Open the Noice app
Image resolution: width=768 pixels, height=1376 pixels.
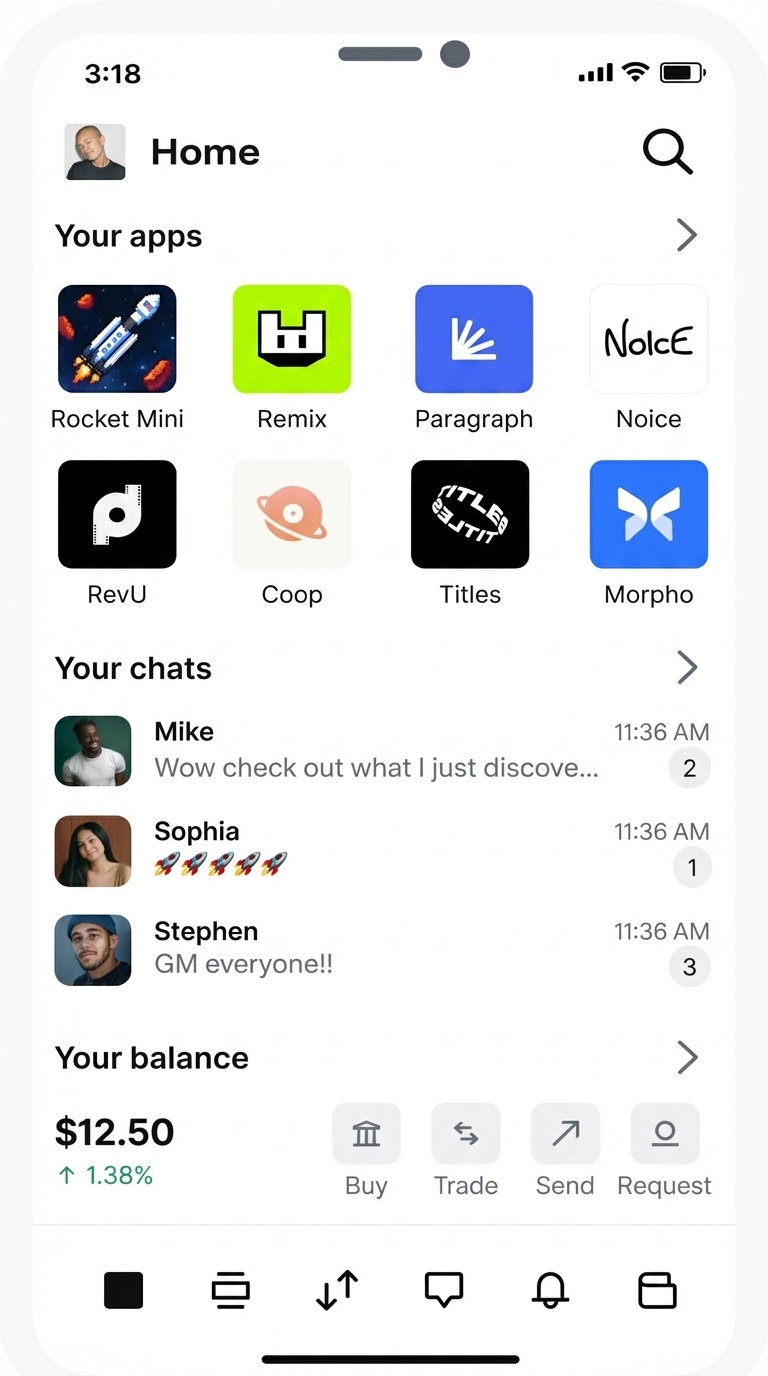[649, 339]
